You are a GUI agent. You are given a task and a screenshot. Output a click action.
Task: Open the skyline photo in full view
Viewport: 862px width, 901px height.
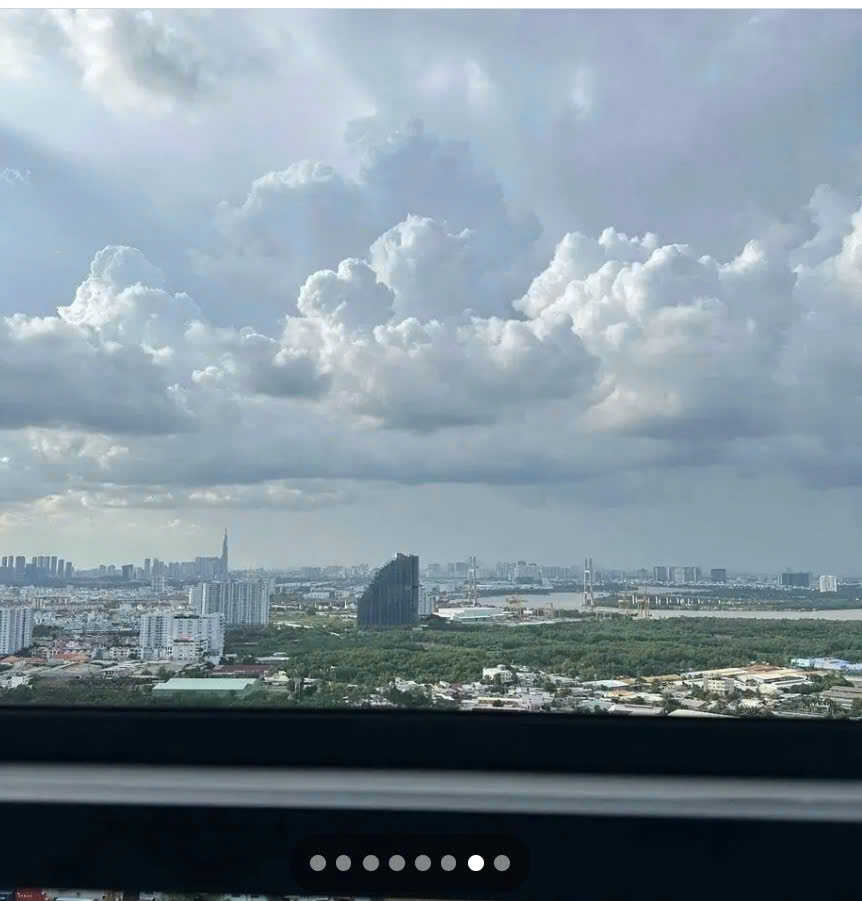tap(431, 400)
